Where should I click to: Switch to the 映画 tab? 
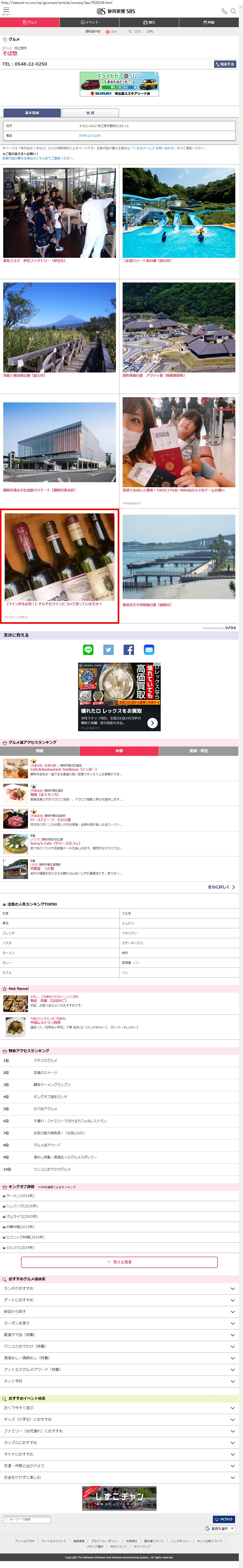click(x=209, y=22)
